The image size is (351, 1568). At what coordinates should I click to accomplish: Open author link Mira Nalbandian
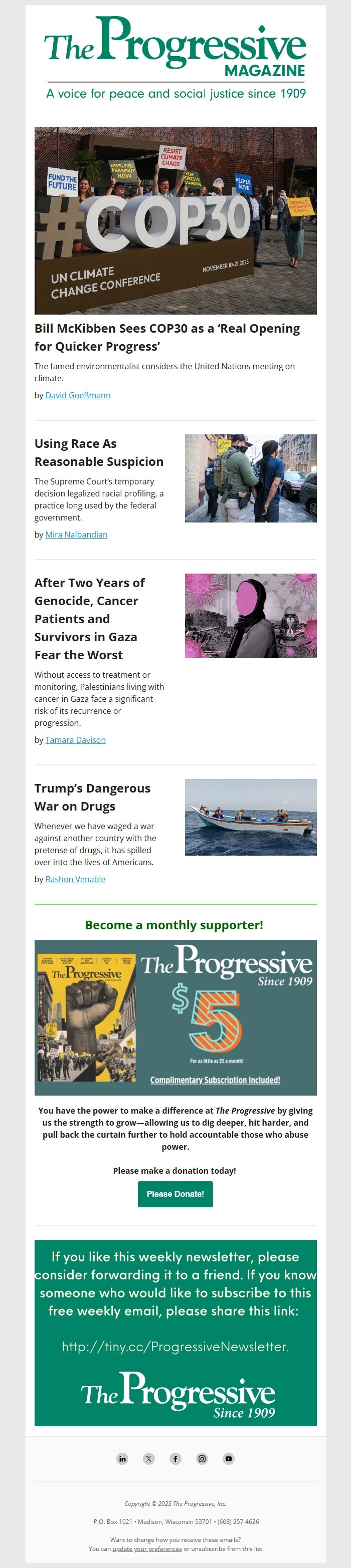76,535
